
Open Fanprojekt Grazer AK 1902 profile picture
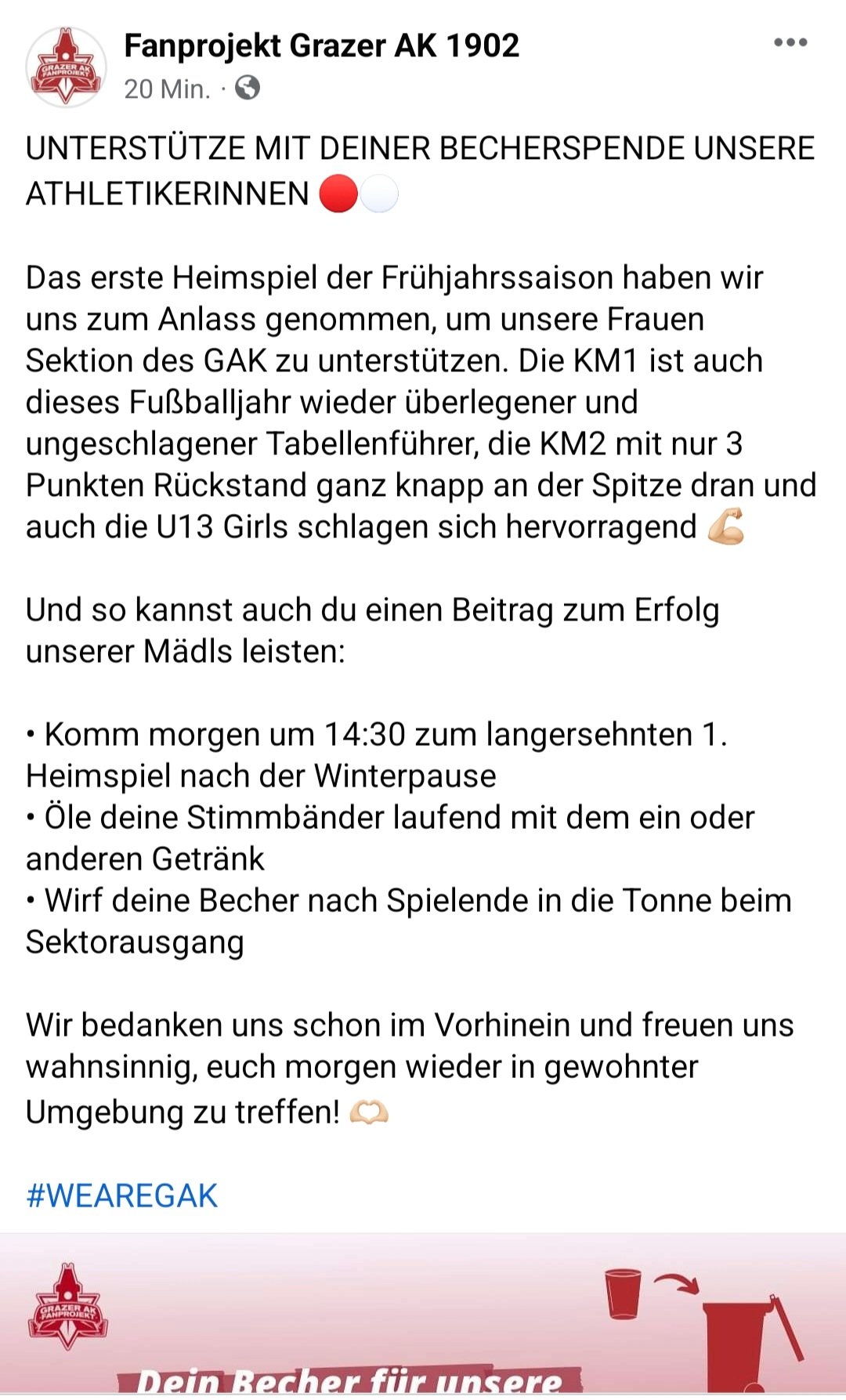[x=66, y=67]
